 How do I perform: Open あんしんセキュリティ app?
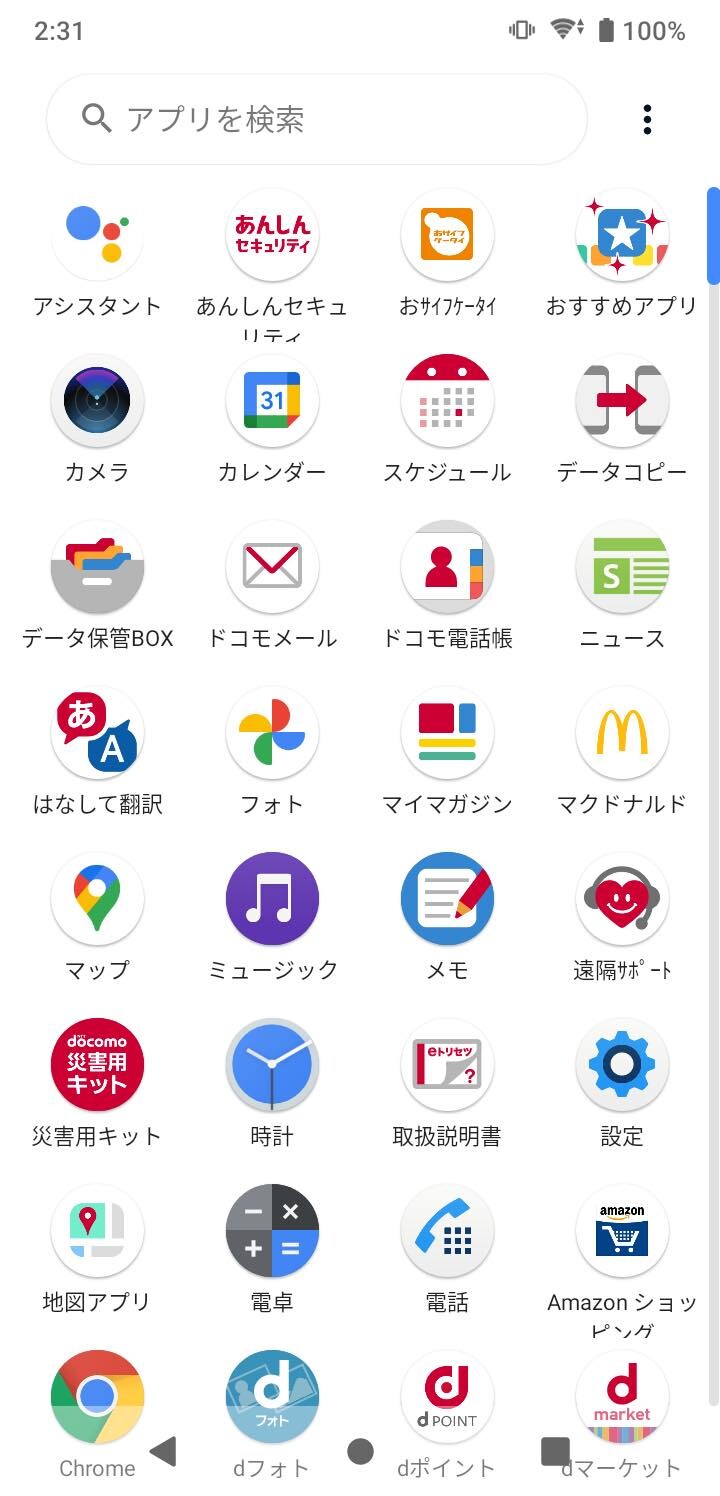tap(272, 235)
